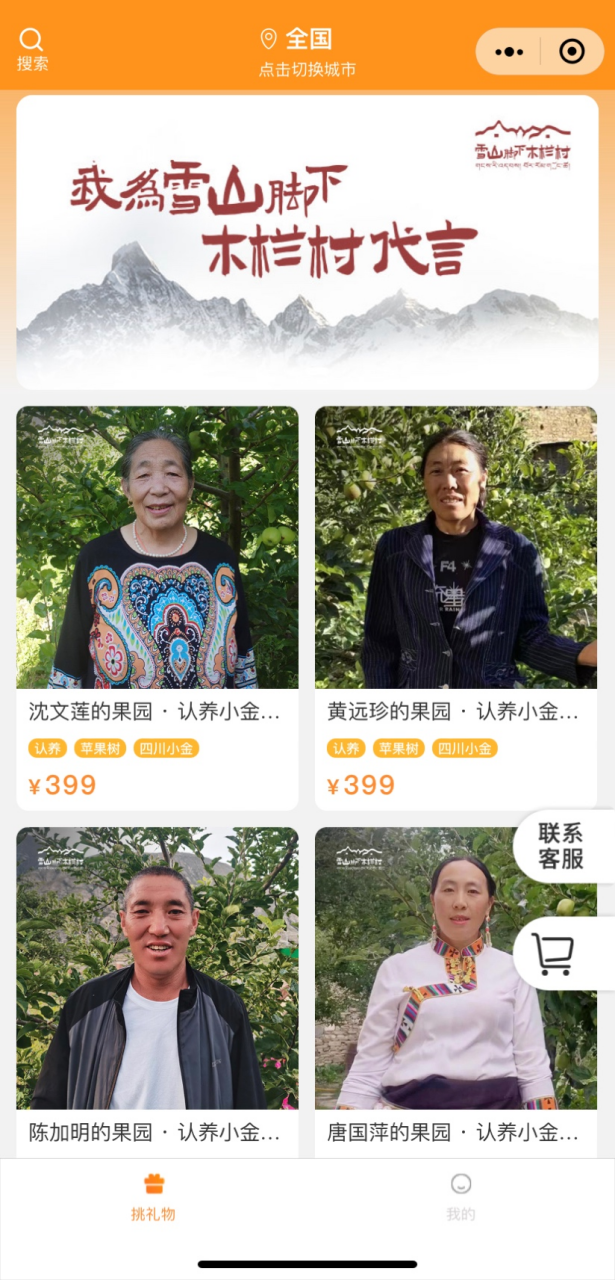Image resolution: width=615 pixels, height=1280 pixels.
Task: Open the mini program more options menu
Action: click(x=509, y=52)
